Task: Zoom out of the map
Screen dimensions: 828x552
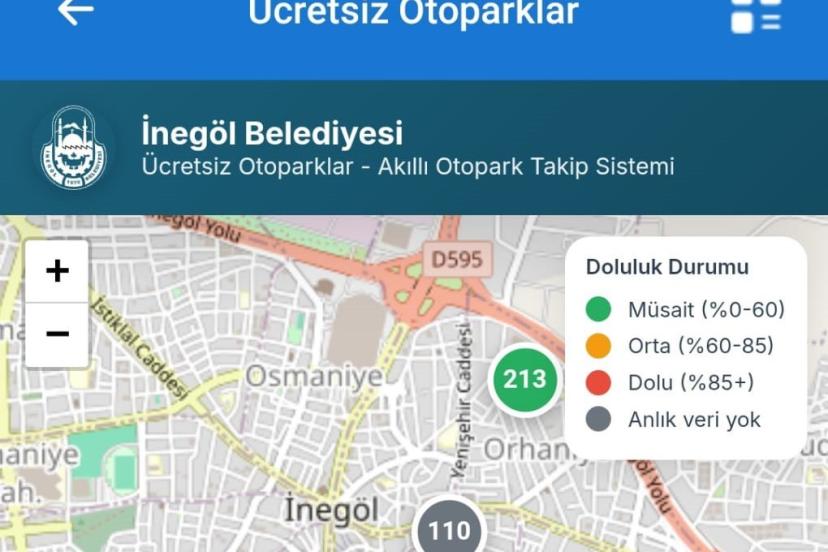Action: 57,334
